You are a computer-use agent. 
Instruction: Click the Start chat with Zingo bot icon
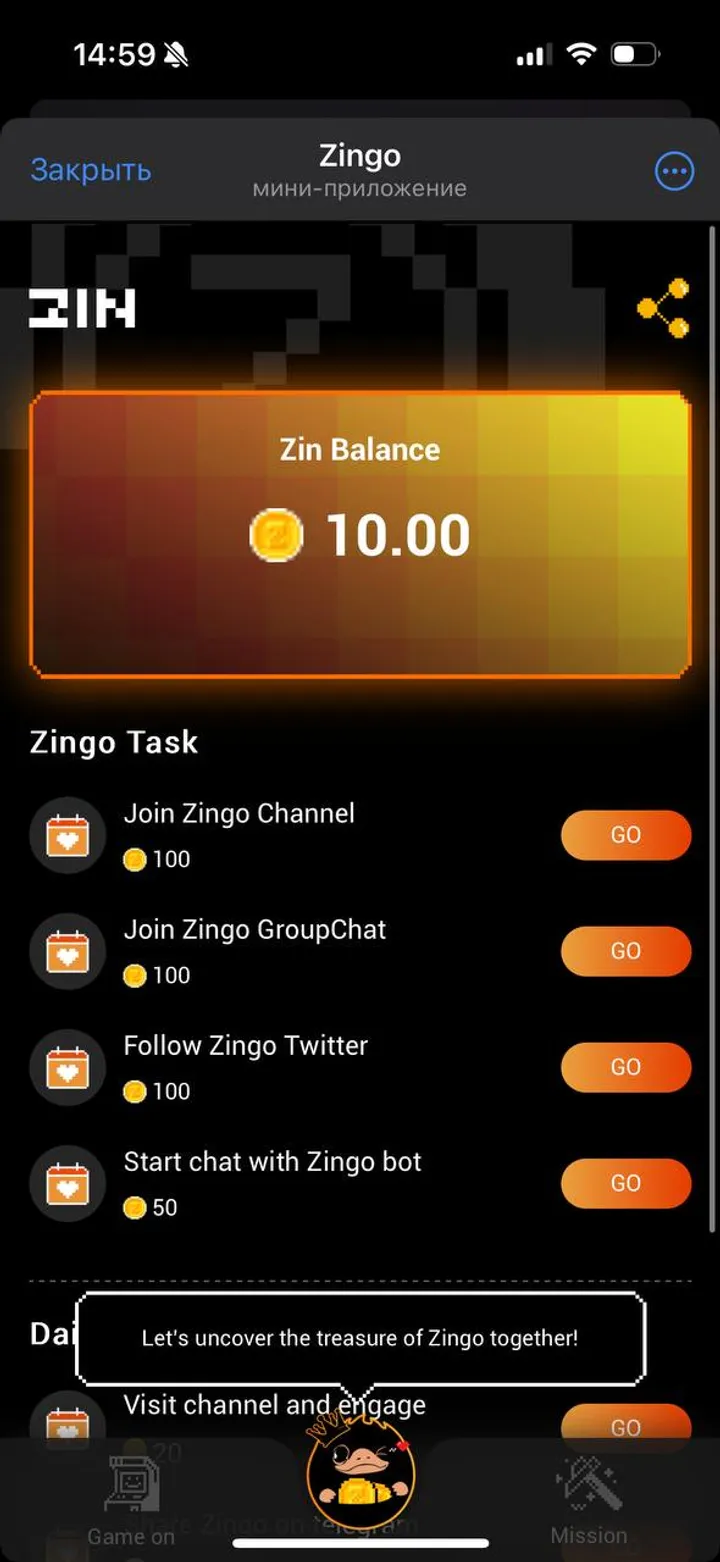[67, 1183]
